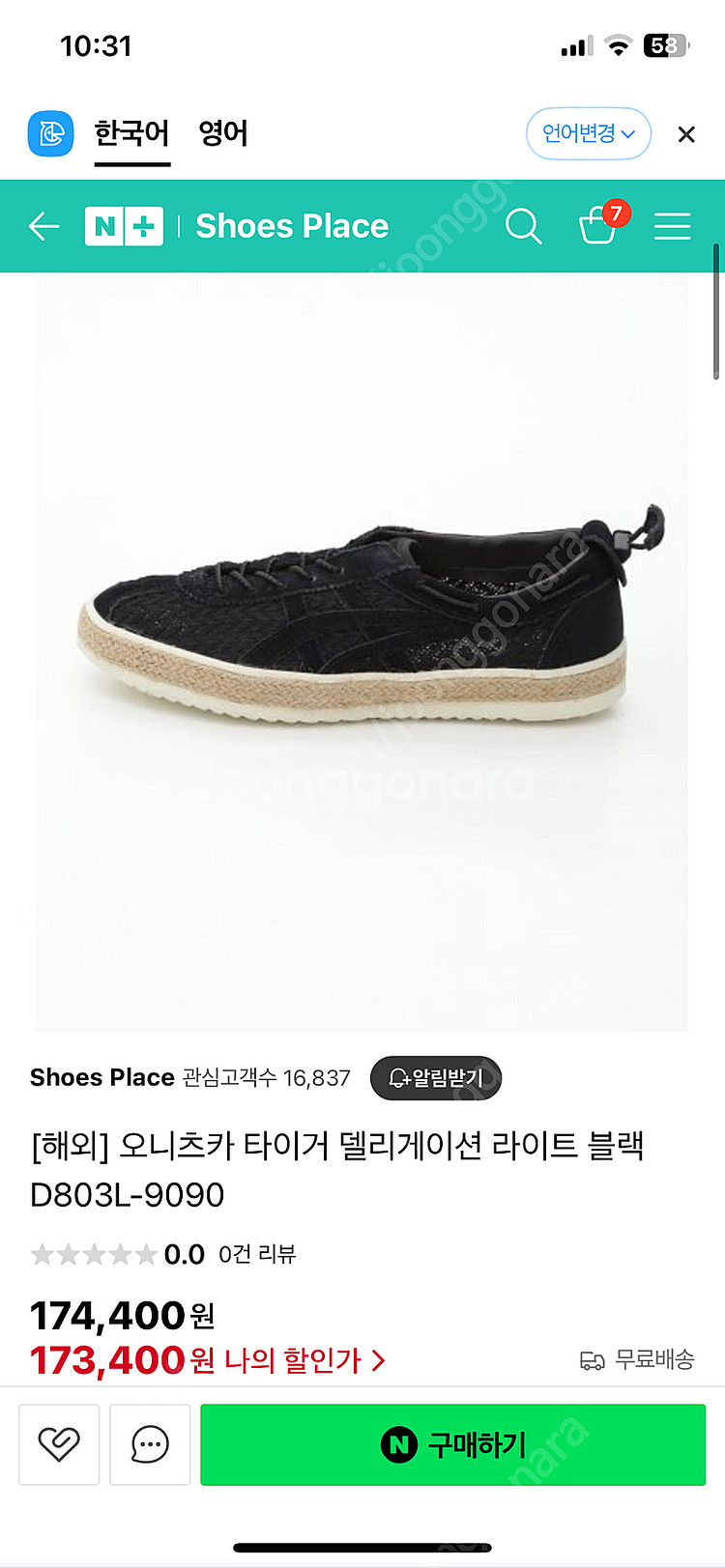Open the N+ store home logo

coord(124,226)
